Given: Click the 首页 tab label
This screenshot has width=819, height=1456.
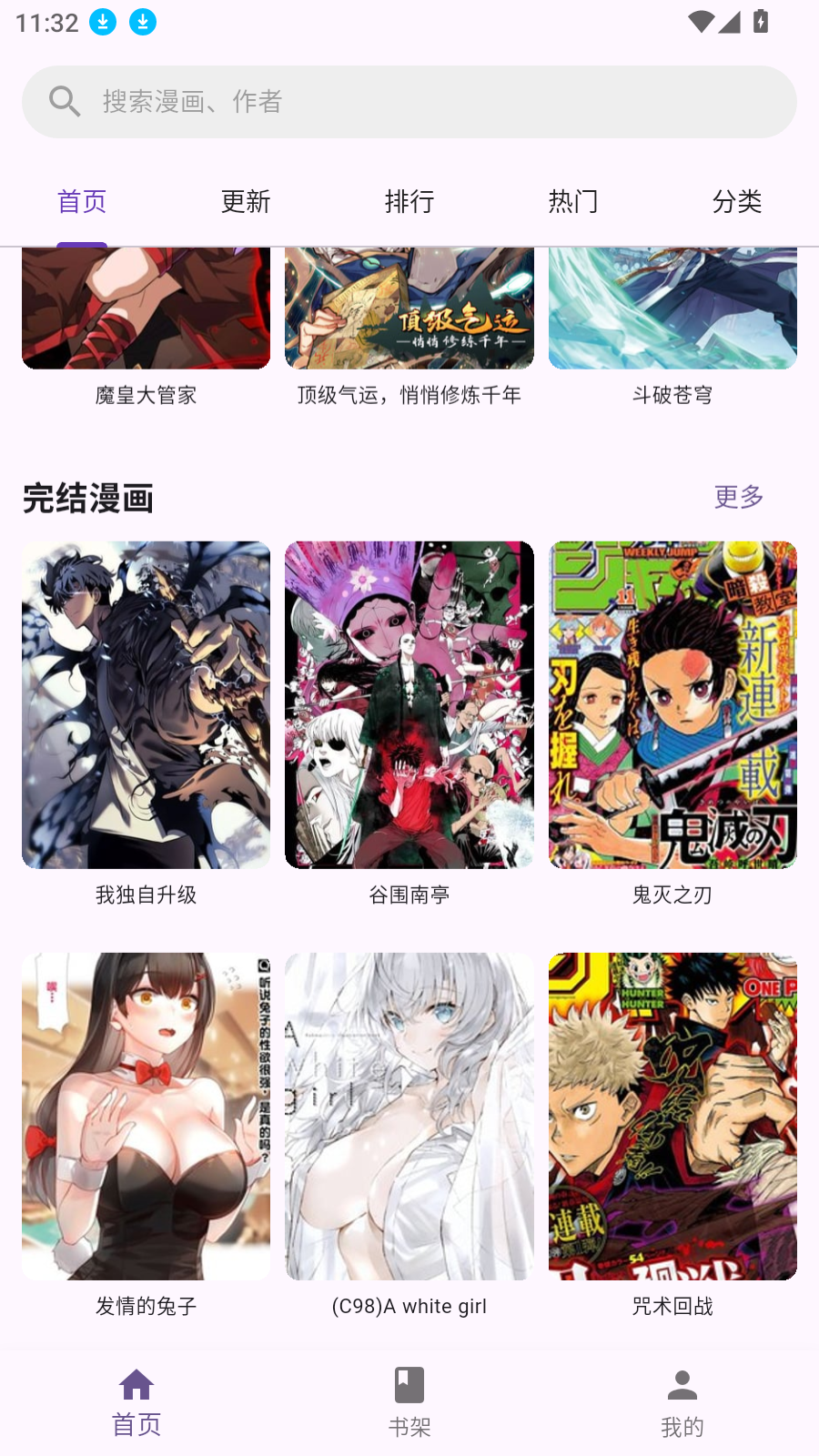Looking at the screenshot, I should pyautogui.click(x=81, y=201).
